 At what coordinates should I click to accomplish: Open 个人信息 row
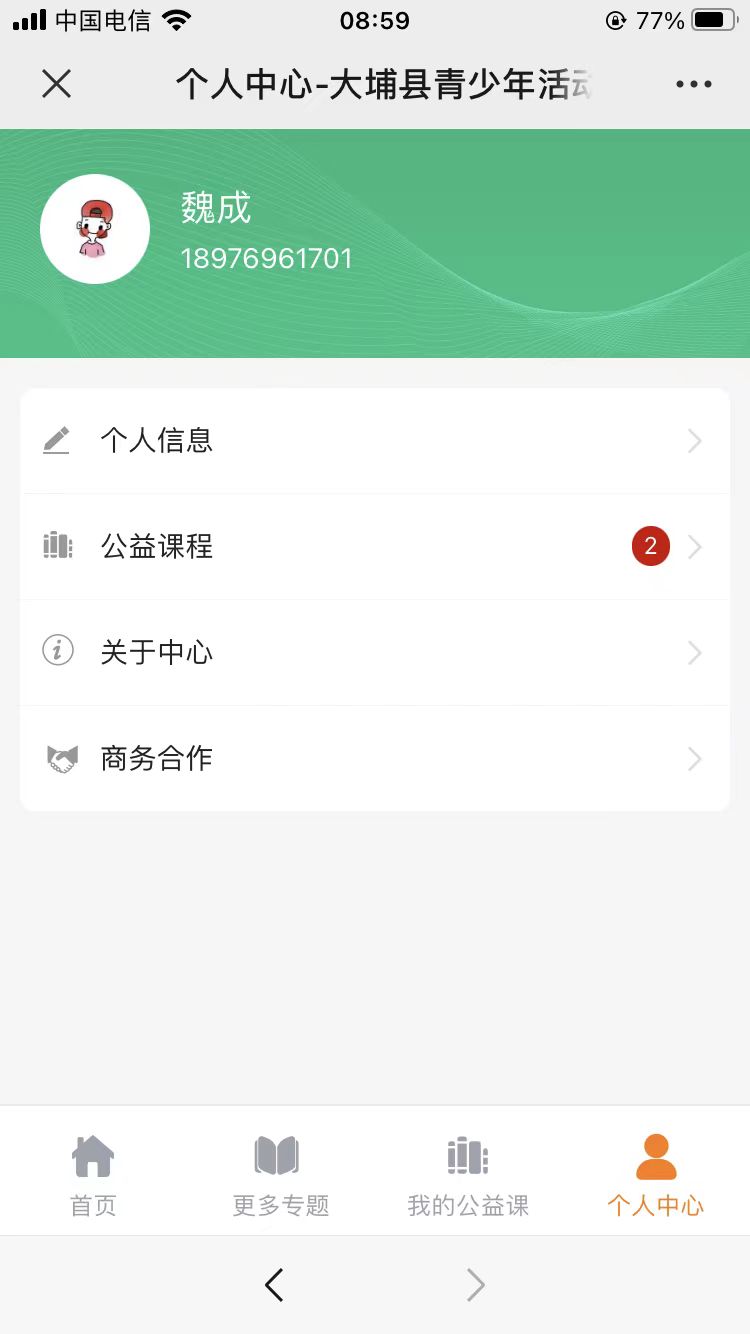374,441
